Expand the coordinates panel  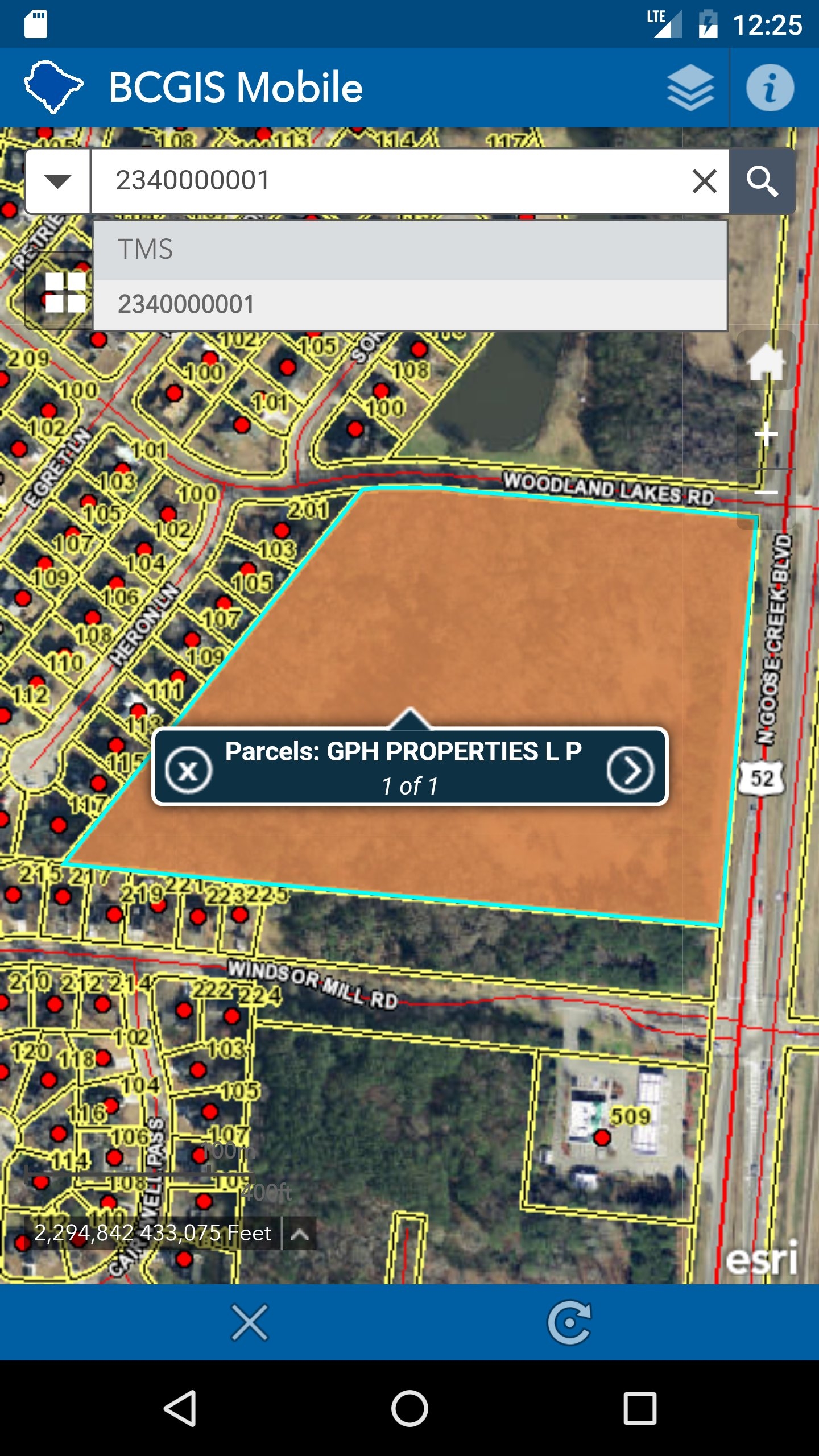pyautogui.click(x=300, y=1234)
